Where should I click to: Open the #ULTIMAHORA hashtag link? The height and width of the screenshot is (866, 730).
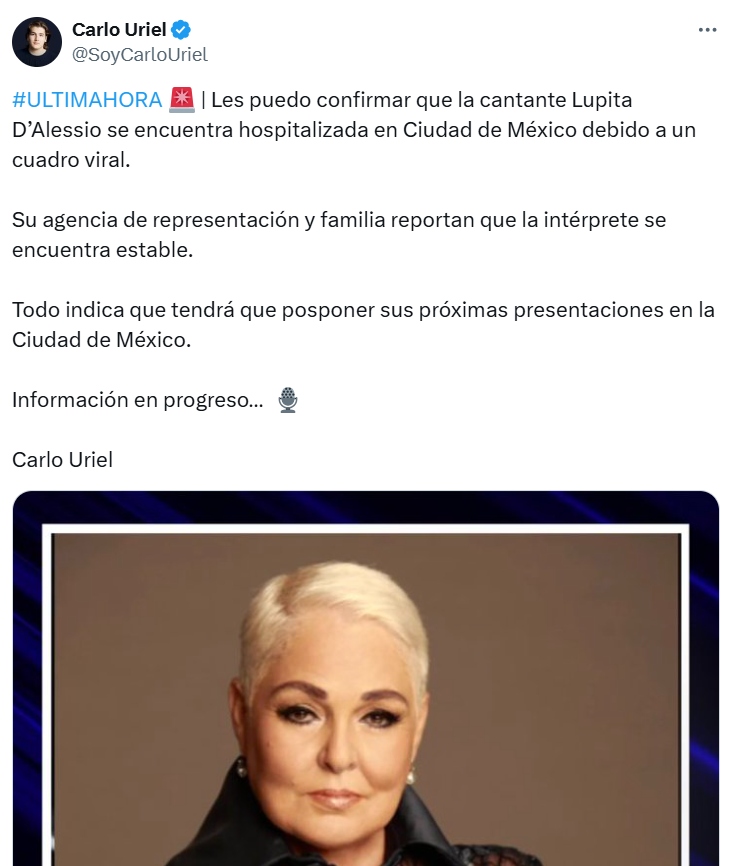[x=87, y=100]
